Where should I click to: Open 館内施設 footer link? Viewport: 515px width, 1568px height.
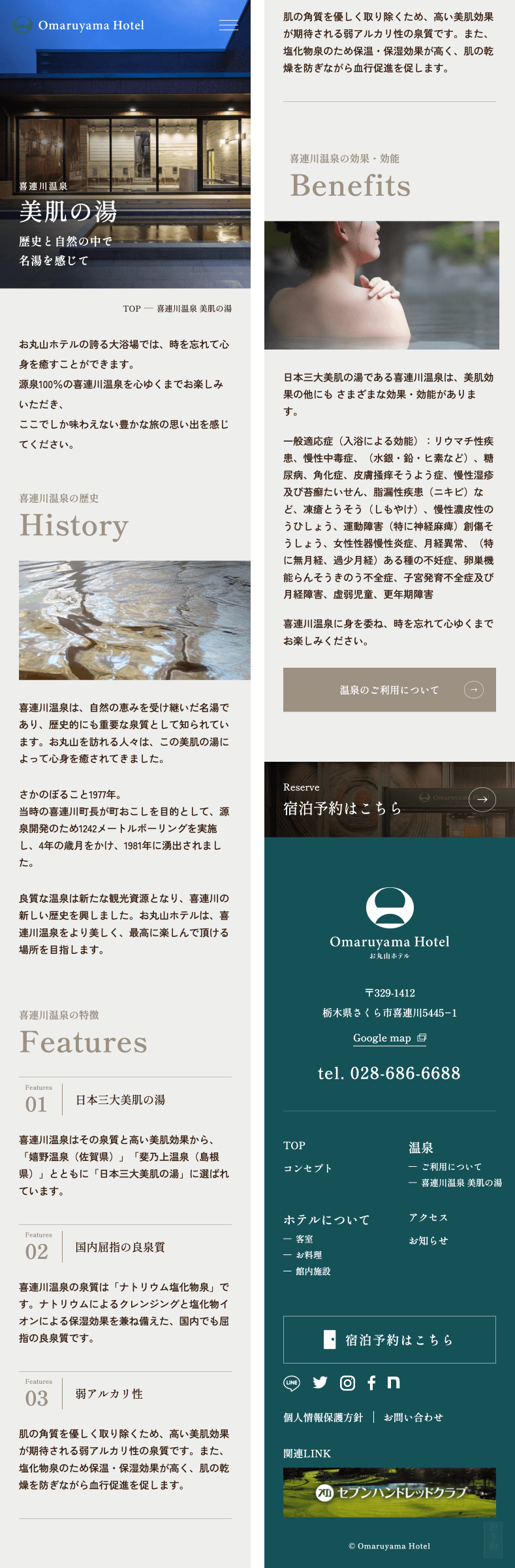[313, 1271]
